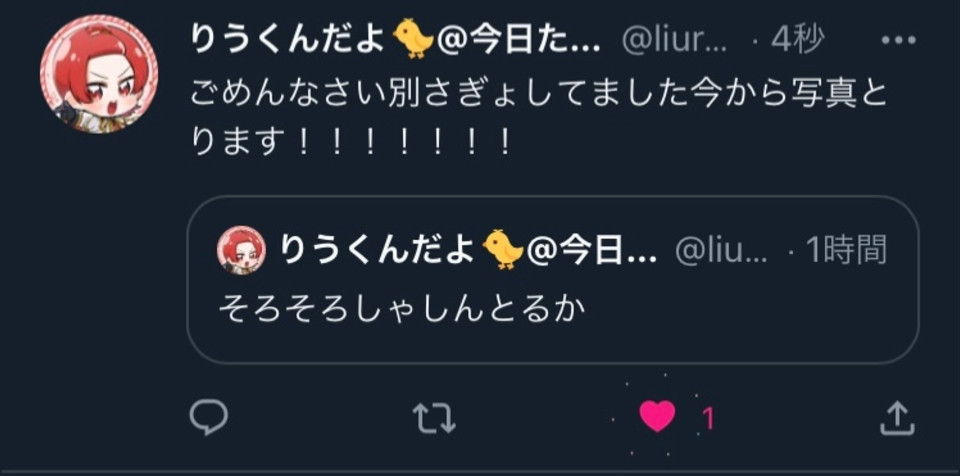
Task: Open りうくんだよ's large profile avatar
Action: click(x=98, y=76)
